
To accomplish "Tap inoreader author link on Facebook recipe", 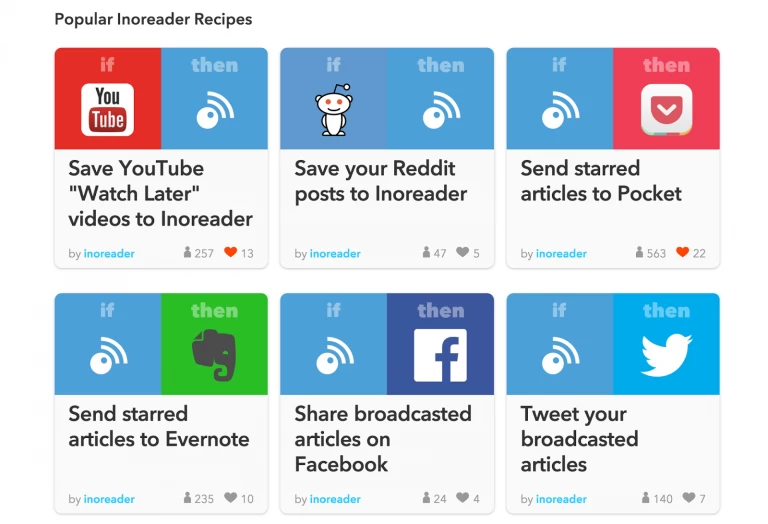I will [335, 499].
